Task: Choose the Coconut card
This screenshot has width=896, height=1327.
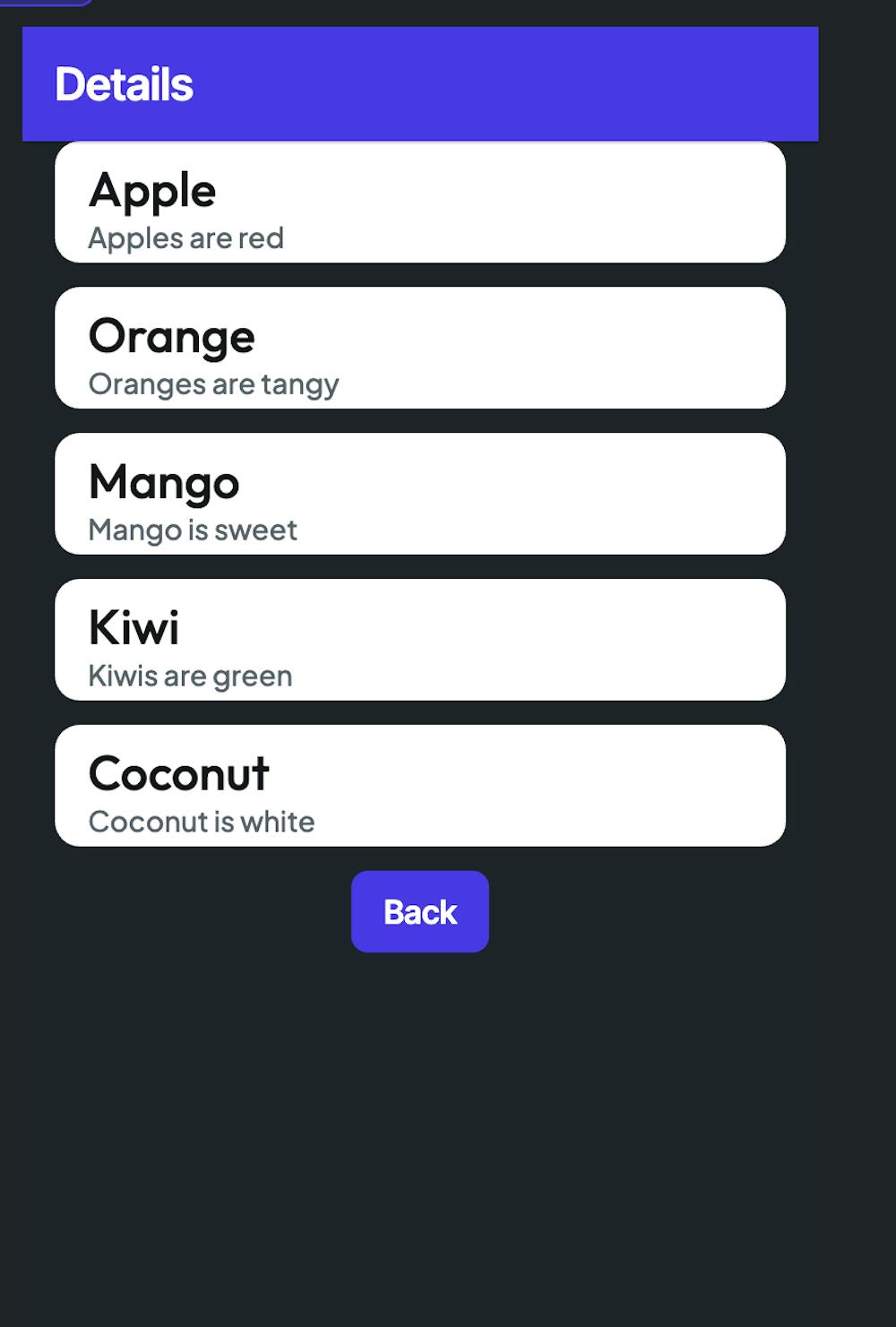Action: [419, 786]
